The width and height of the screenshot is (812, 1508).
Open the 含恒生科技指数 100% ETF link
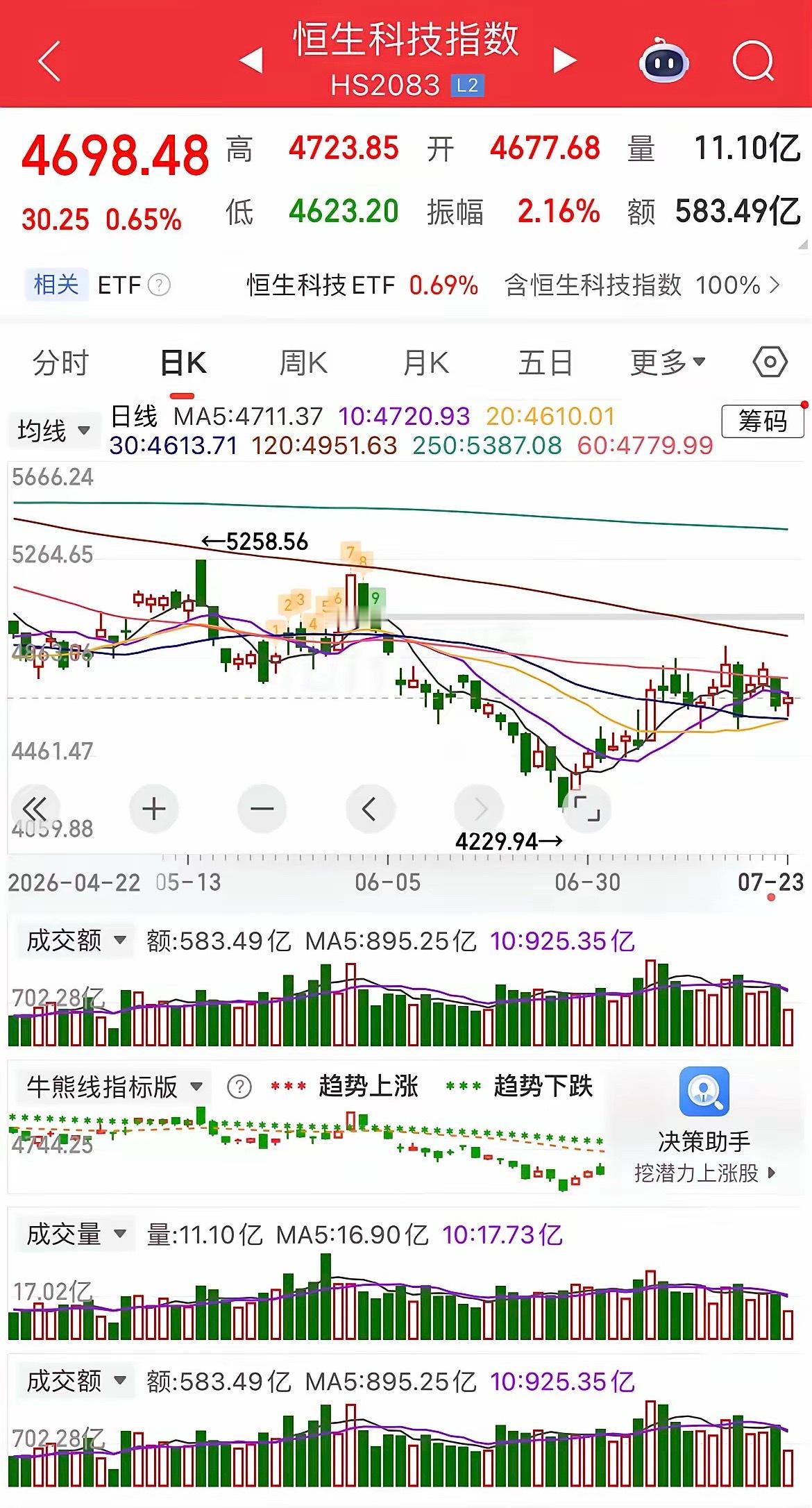click(x=643, y=285)
